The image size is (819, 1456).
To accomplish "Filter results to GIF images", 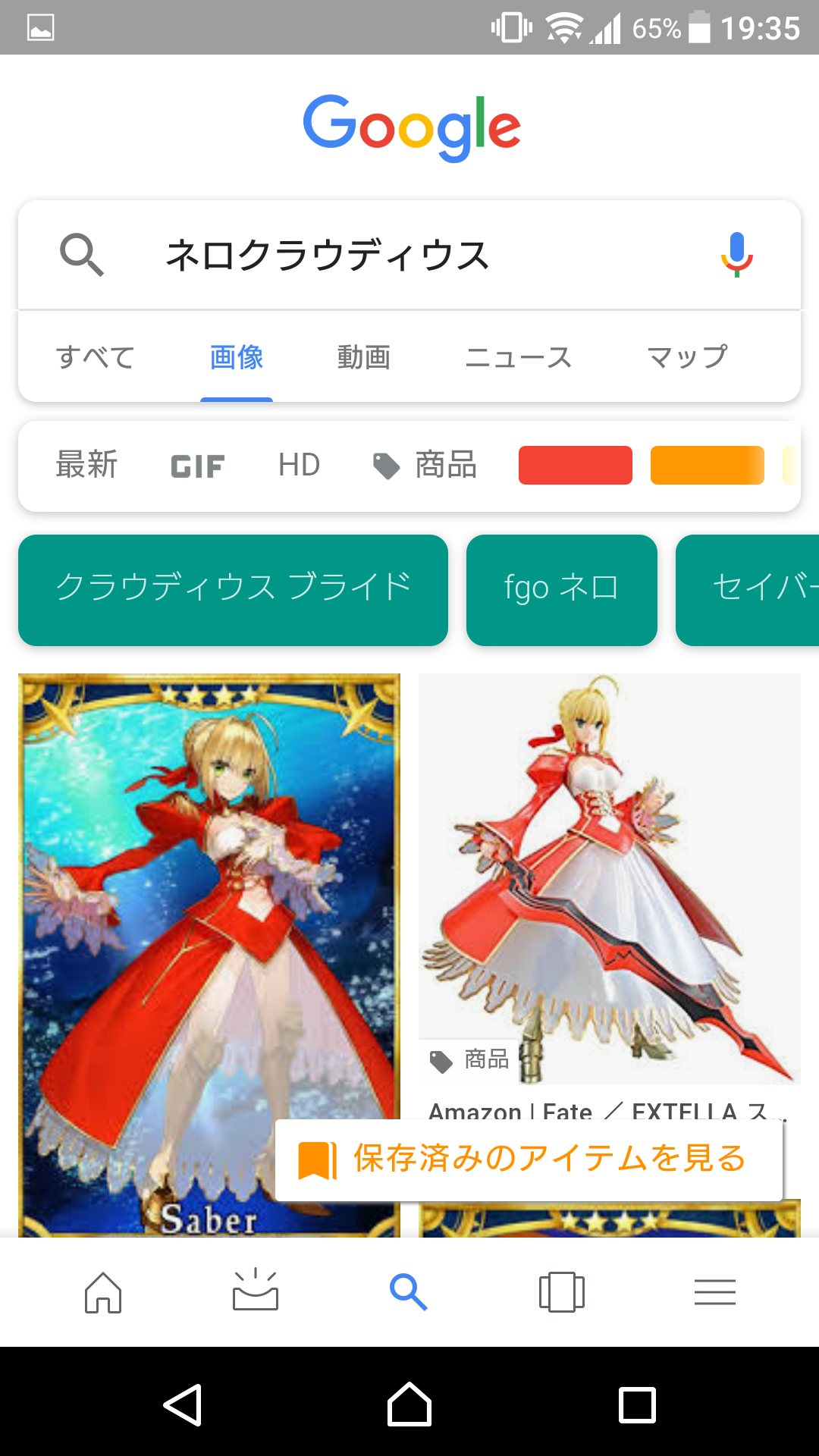I will pyautogui.click(x=197, y=466).
